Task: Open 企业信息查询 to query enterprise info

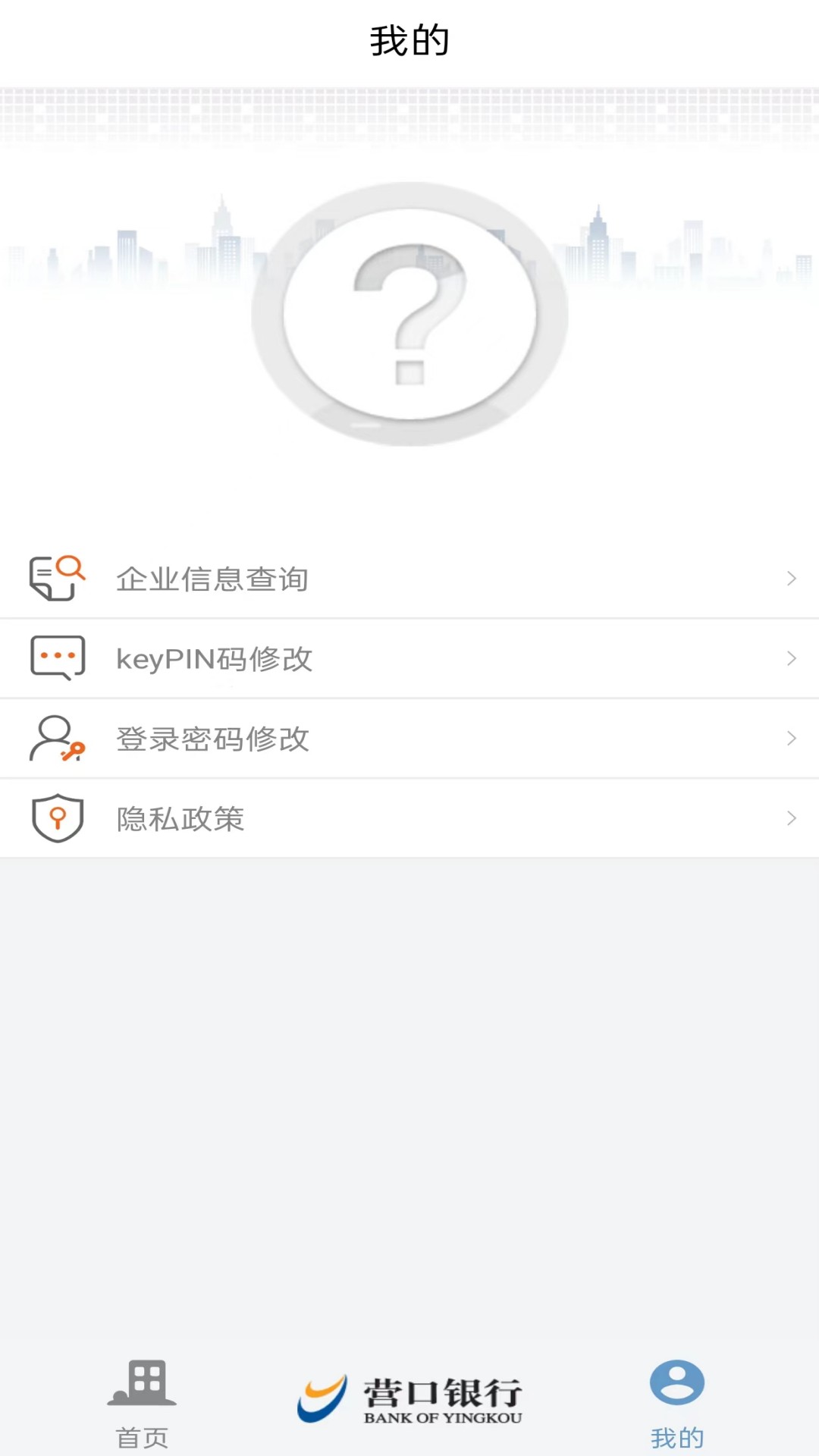Action: tap(212, 578)
